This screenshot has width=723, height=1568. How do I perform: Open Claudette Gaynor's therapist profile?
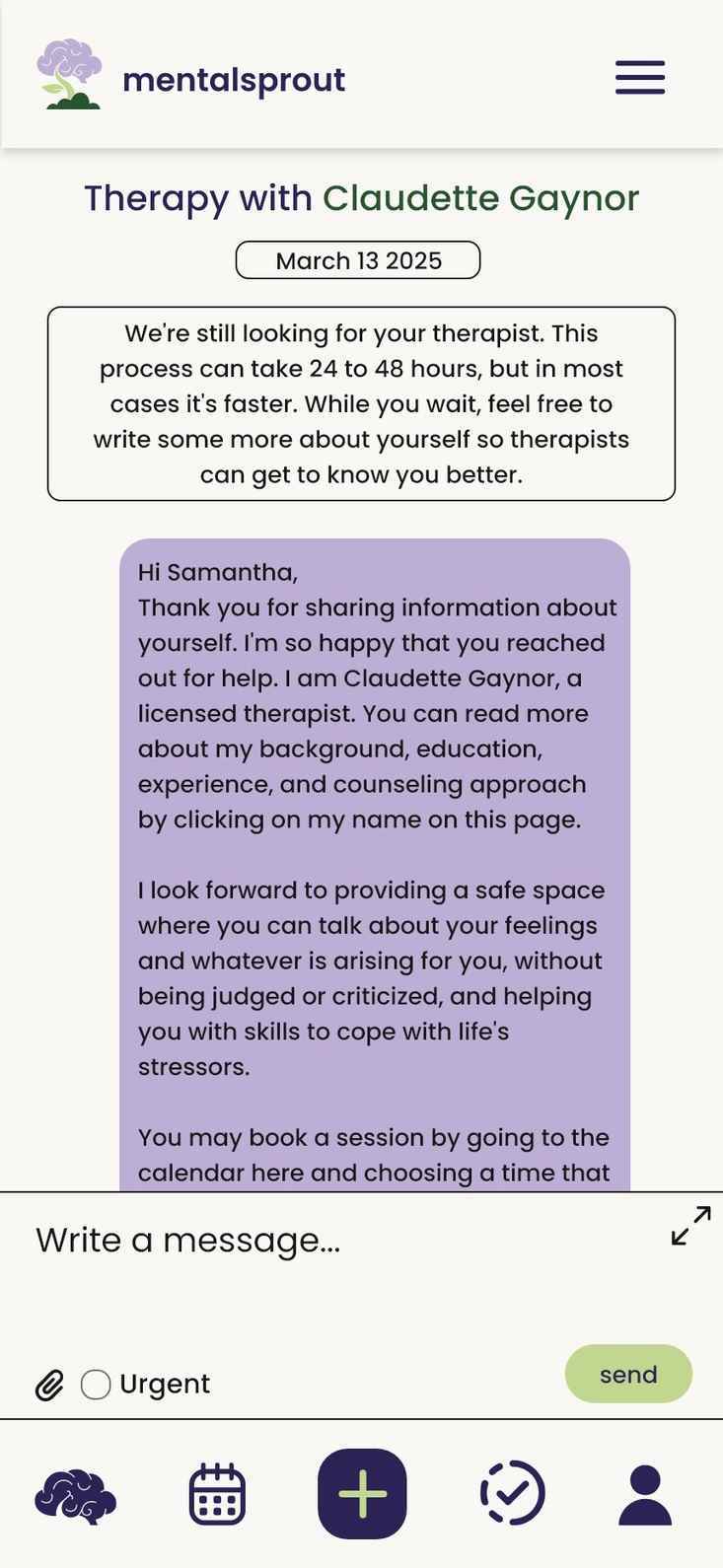click(x=480, y=198)
